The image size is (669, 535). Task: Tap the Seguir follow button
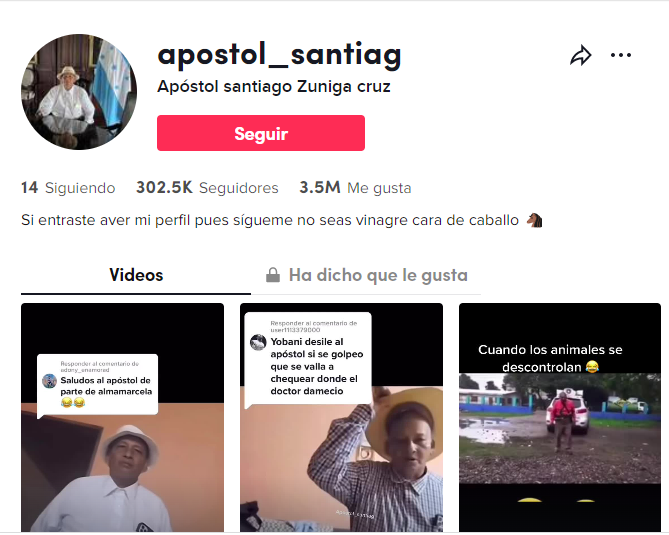point(261,133)
